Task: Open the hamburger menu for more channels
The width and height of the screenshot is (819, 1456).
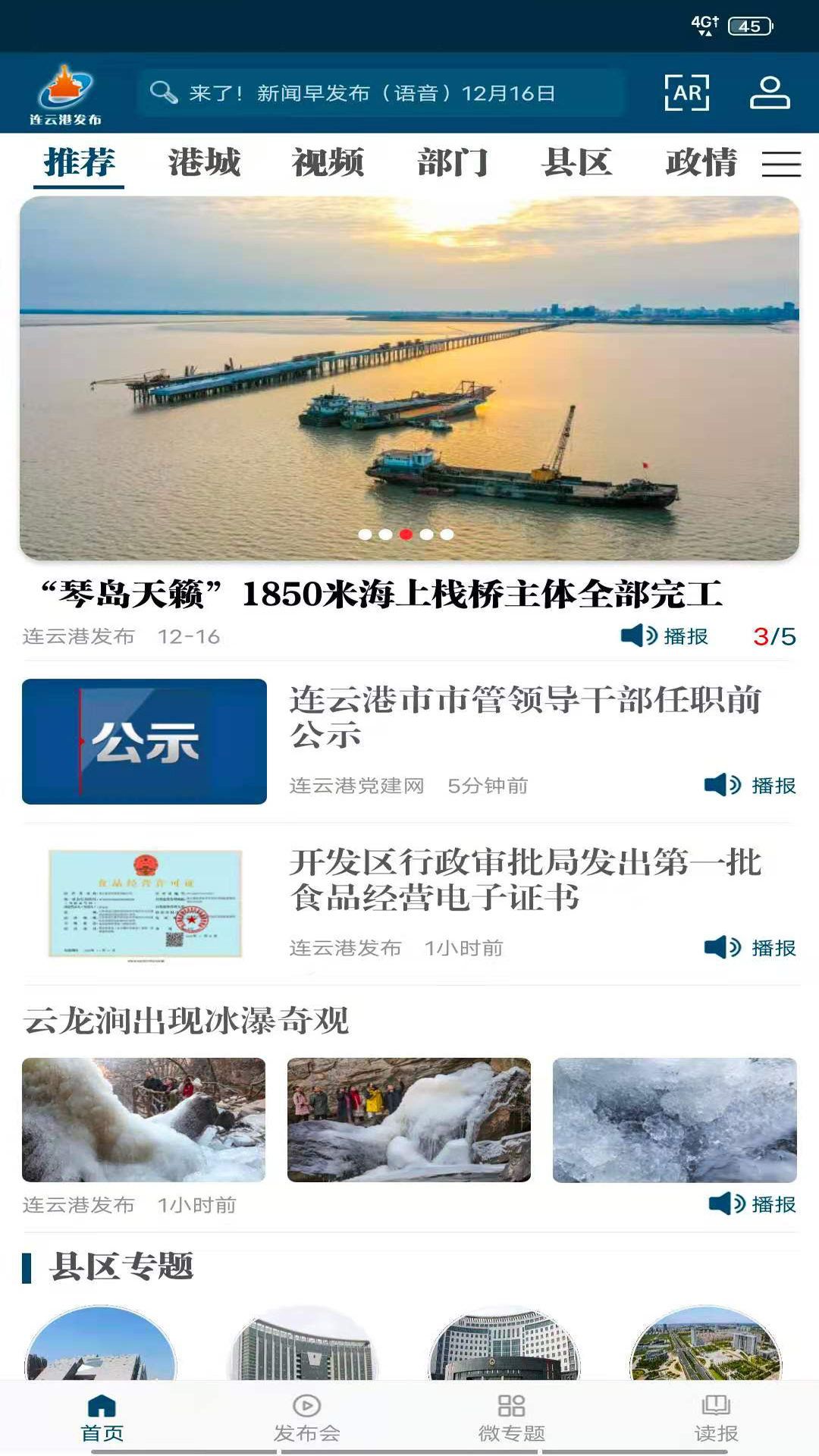Action: click(x=782, y=164)
